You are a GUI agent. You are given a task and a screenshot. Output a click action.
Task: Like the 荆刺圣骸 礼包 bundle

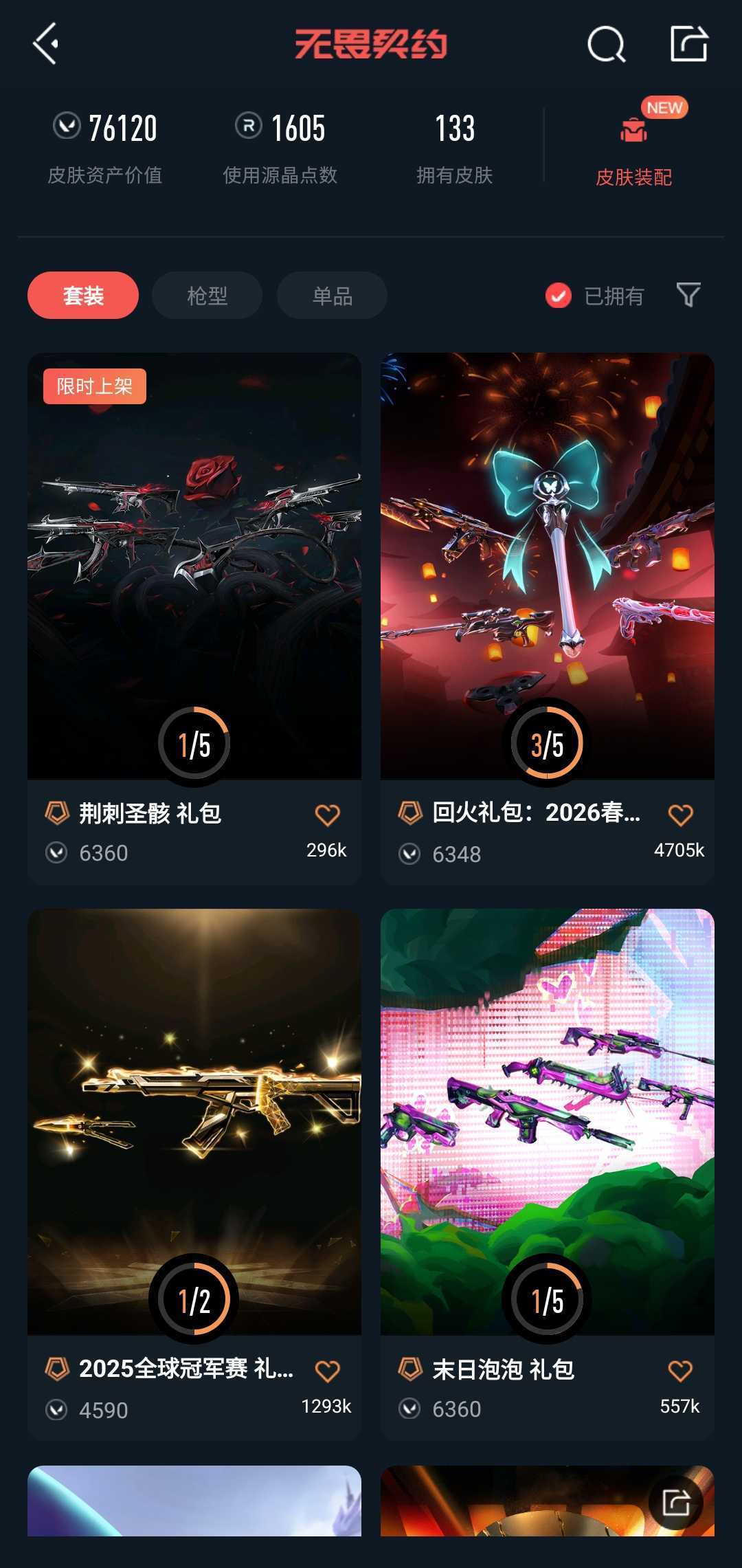coord(327,815)
